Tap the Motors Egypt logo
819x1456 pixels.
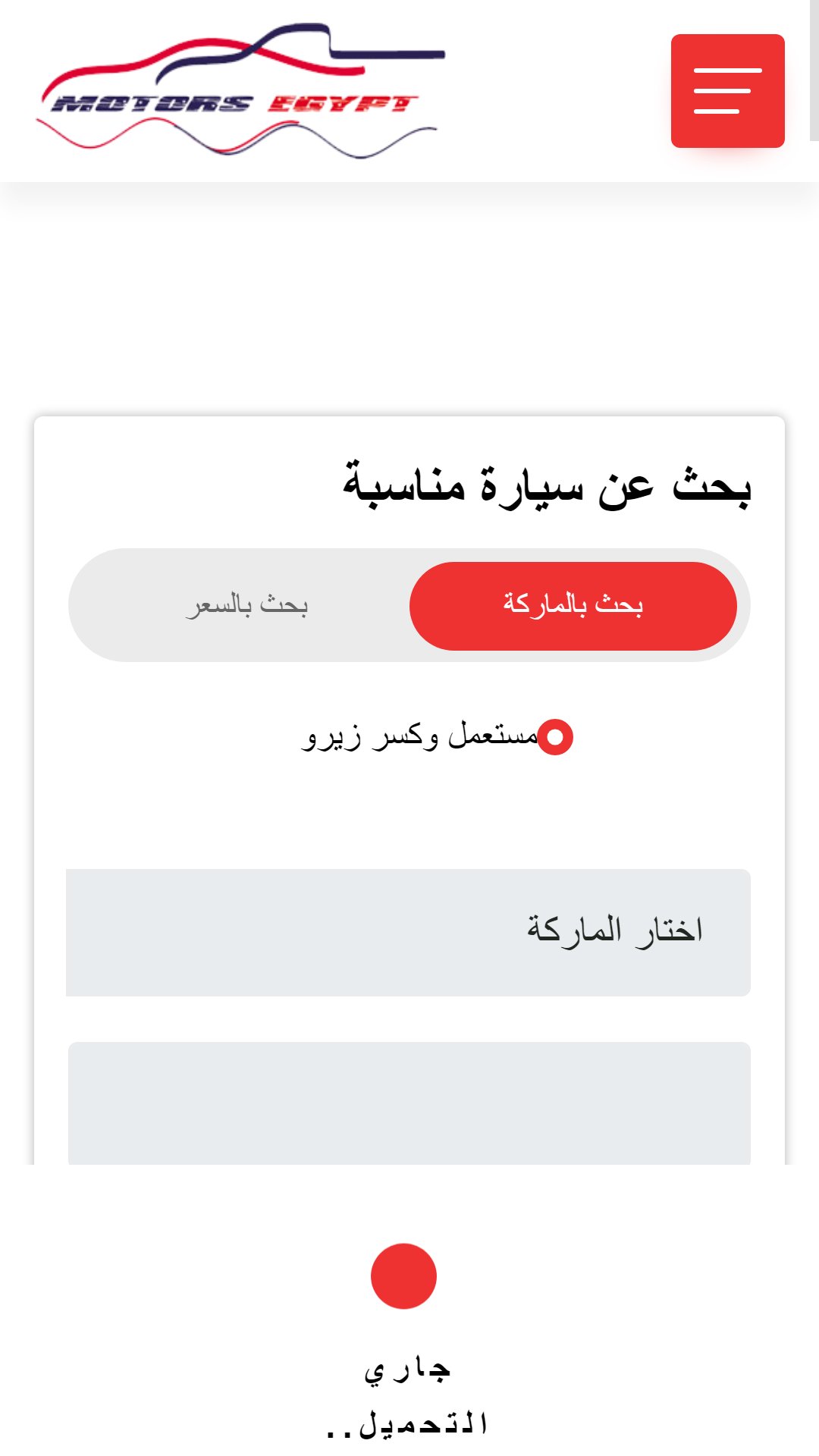[240, 91]
